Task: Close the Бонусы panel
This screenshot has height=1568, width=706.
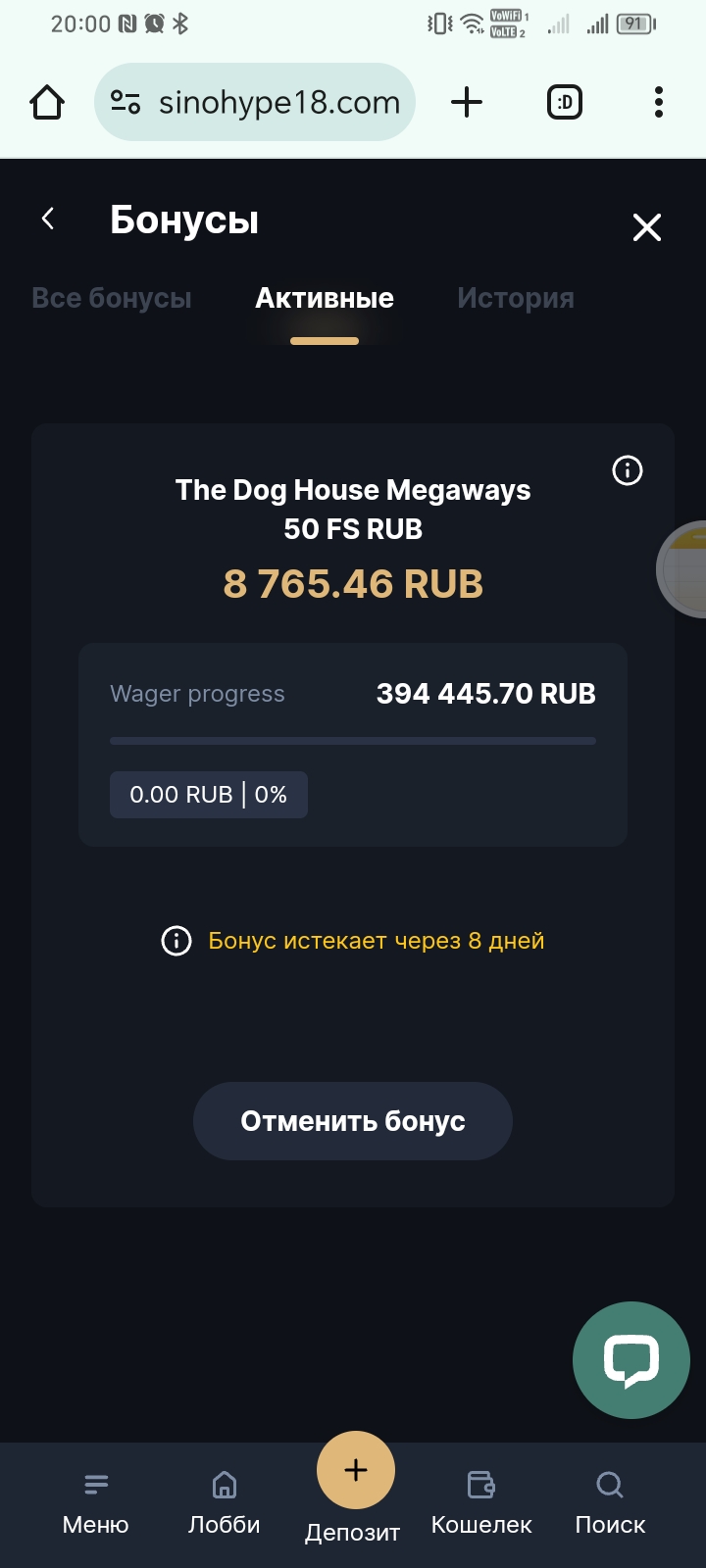Action: 647,227
